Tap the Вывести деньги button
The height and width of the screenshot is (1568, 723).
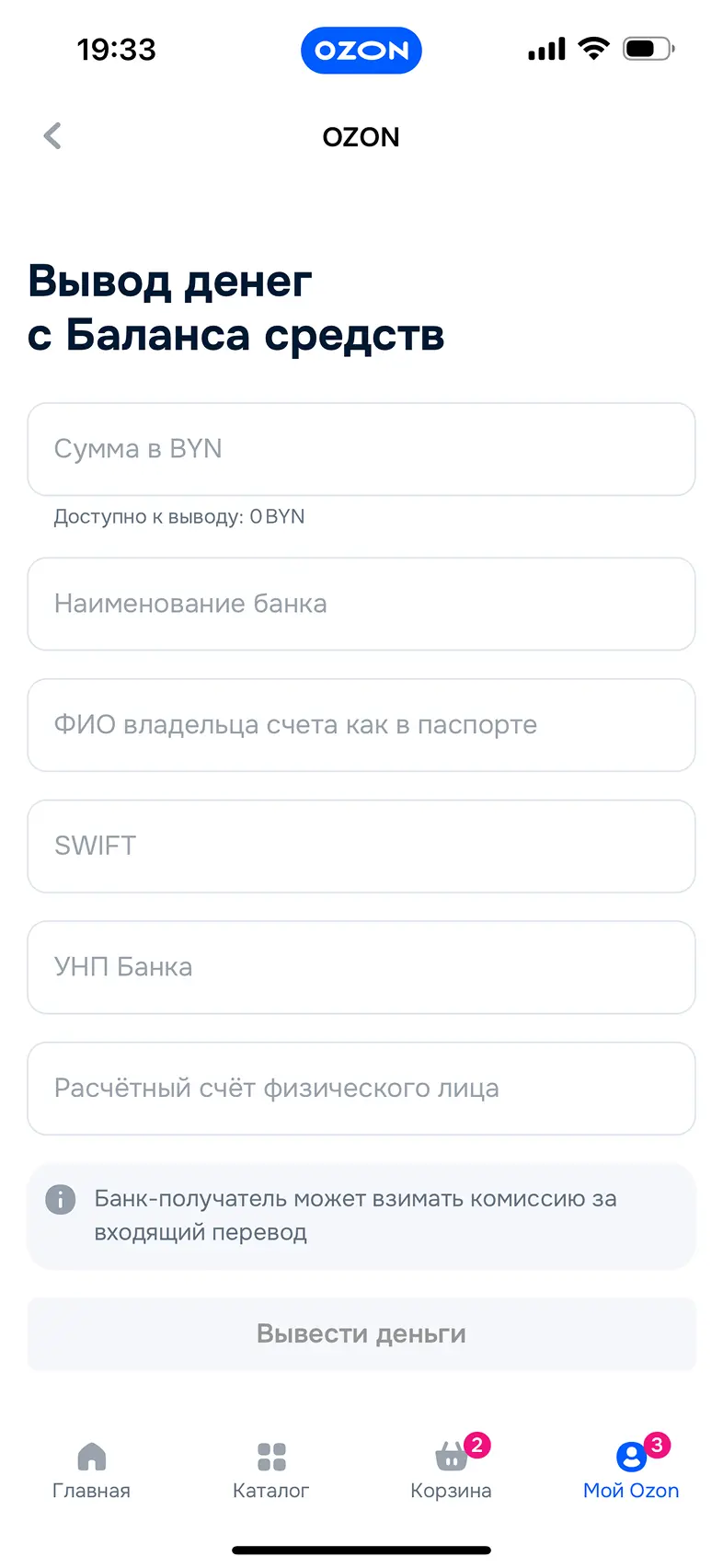(361, 1333)
